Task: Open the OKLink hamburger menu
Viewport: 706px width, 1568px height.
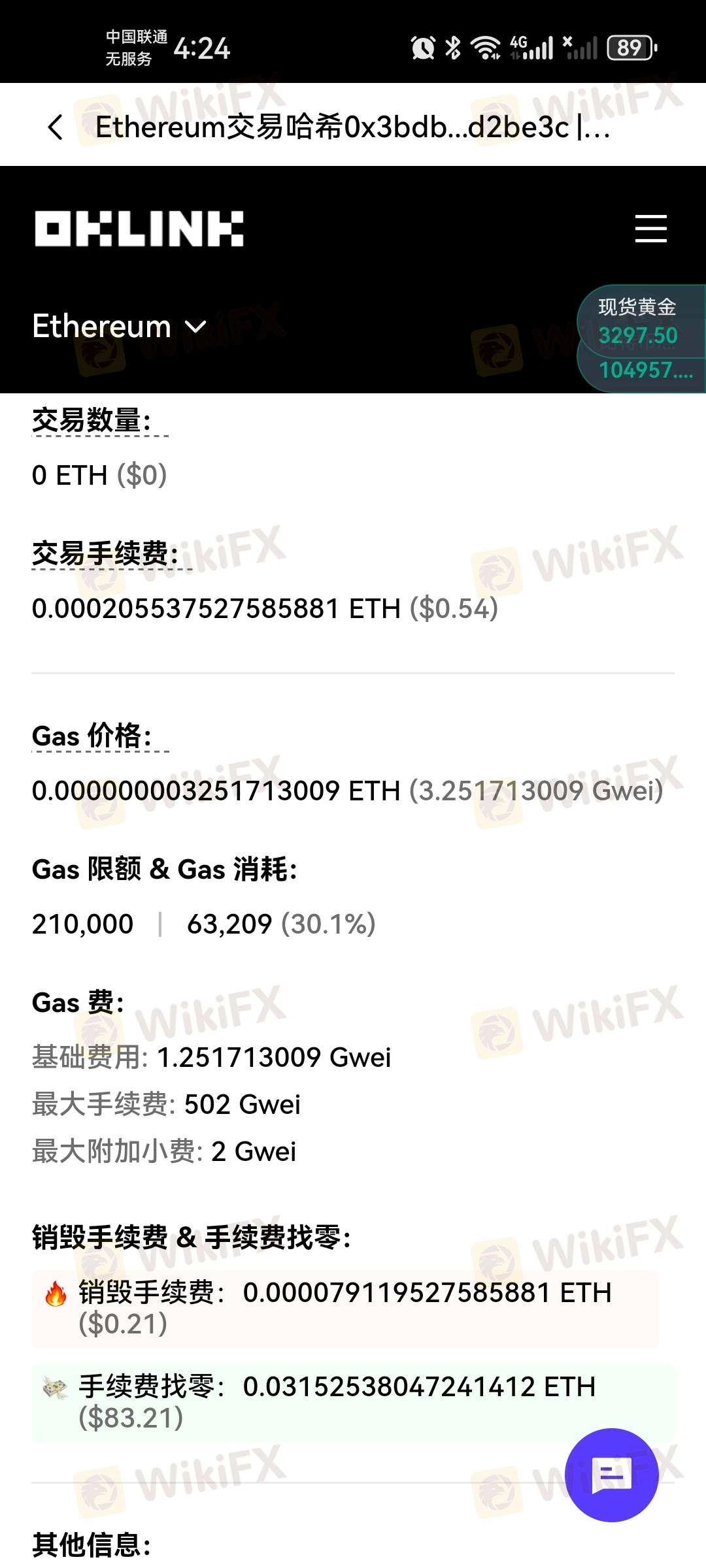Action: 650,229
